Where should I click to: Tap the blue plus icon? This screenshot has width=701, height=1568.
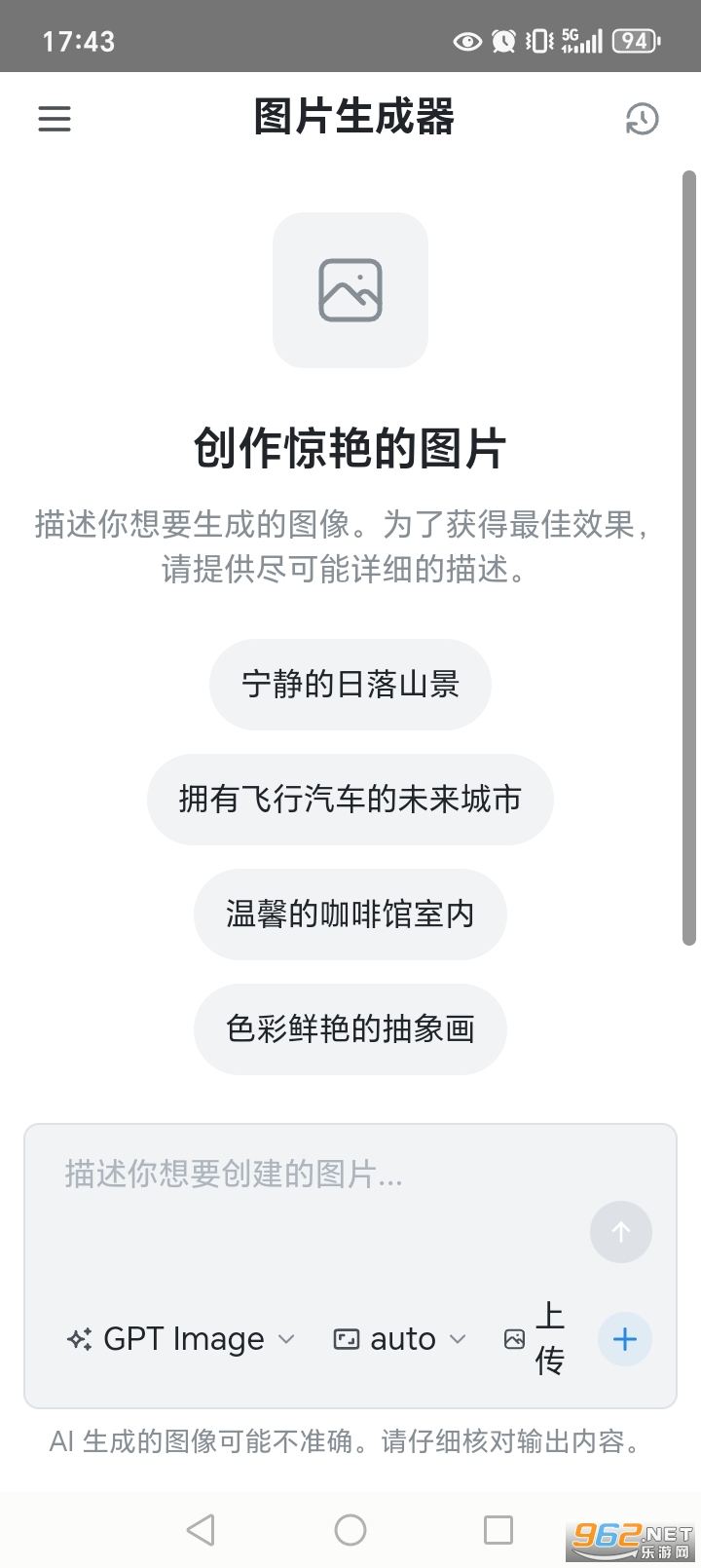[x=624, y=1339]
